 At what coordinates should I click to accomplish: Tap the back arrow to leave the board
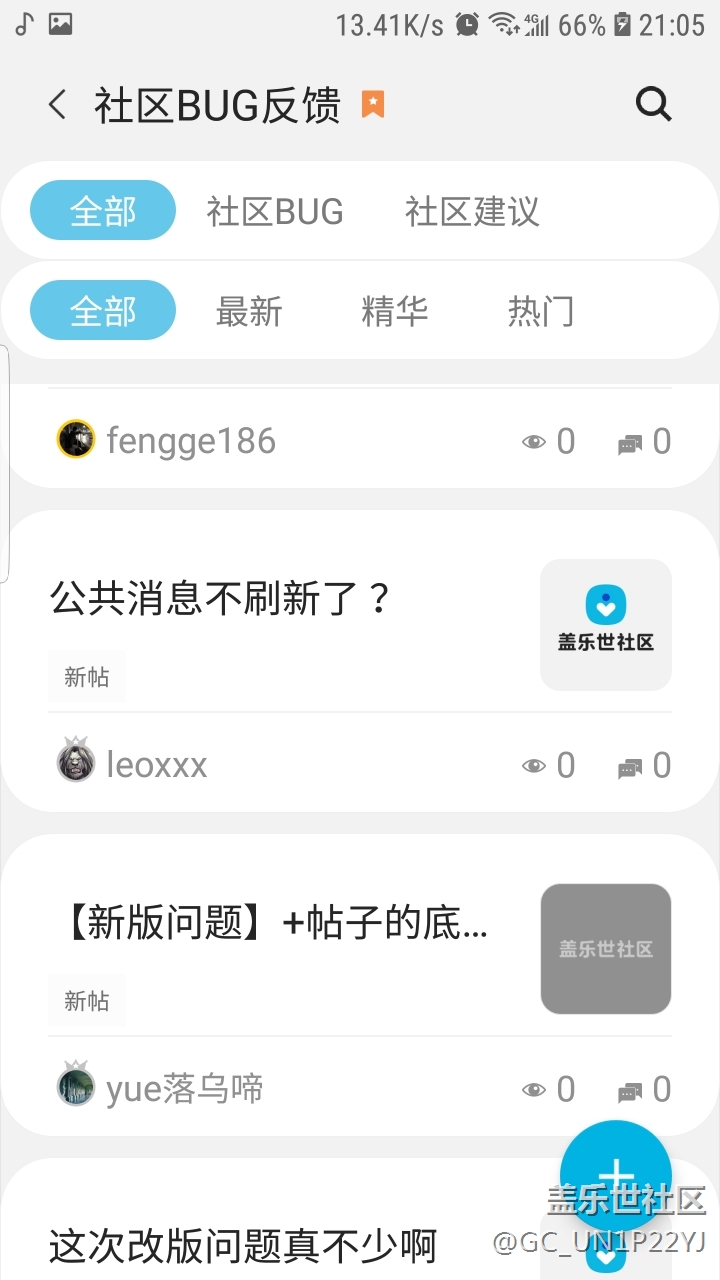pos(57,104)
